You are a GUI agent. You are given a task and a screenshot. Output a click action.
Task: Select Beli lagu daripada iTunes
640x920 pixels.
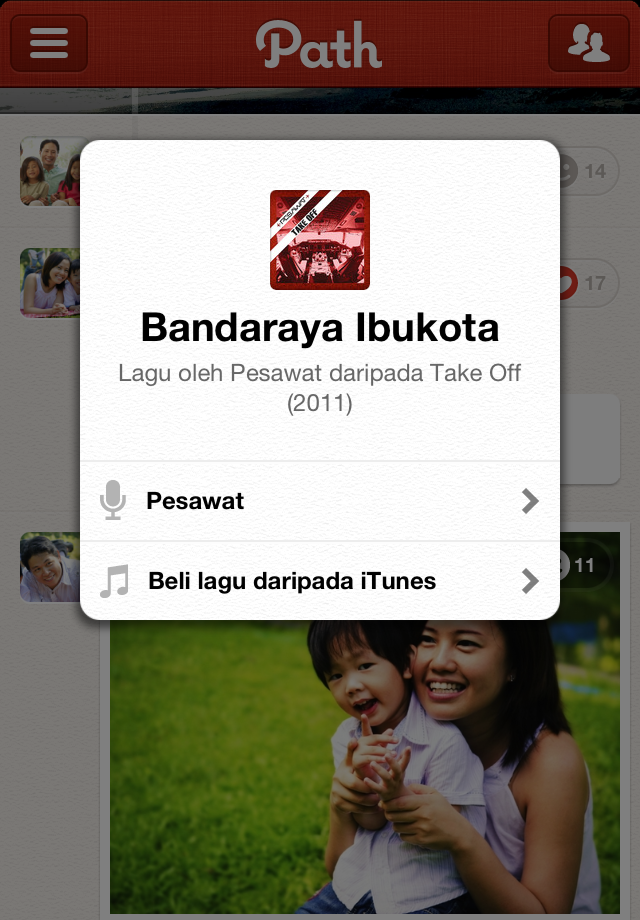[320, 581]
